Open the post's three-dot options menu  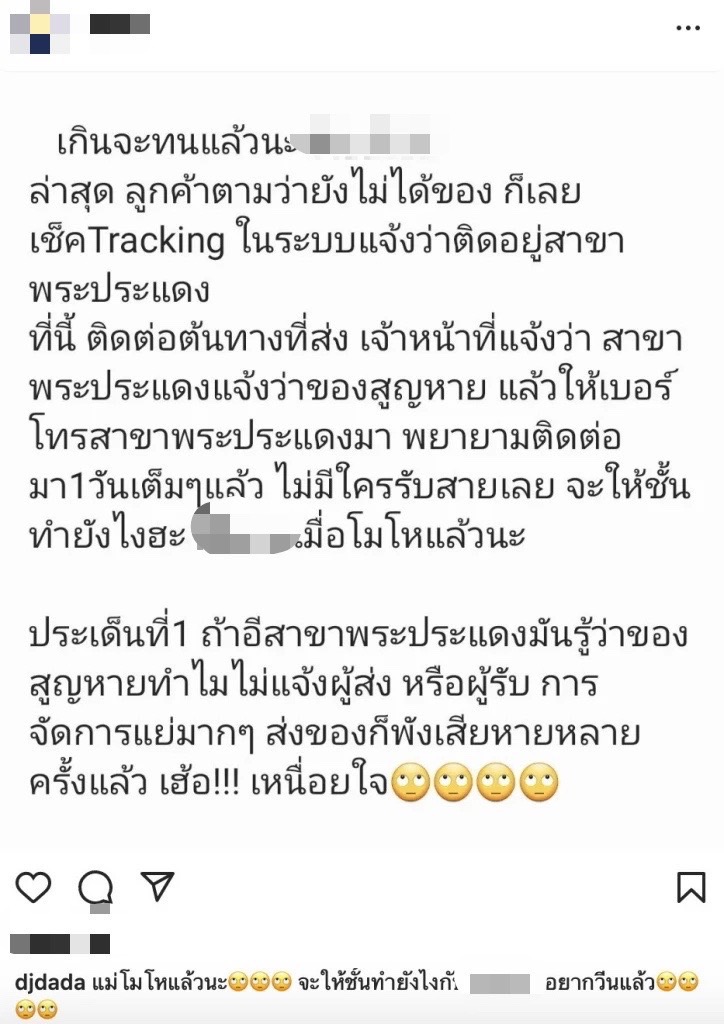[687, 28]
